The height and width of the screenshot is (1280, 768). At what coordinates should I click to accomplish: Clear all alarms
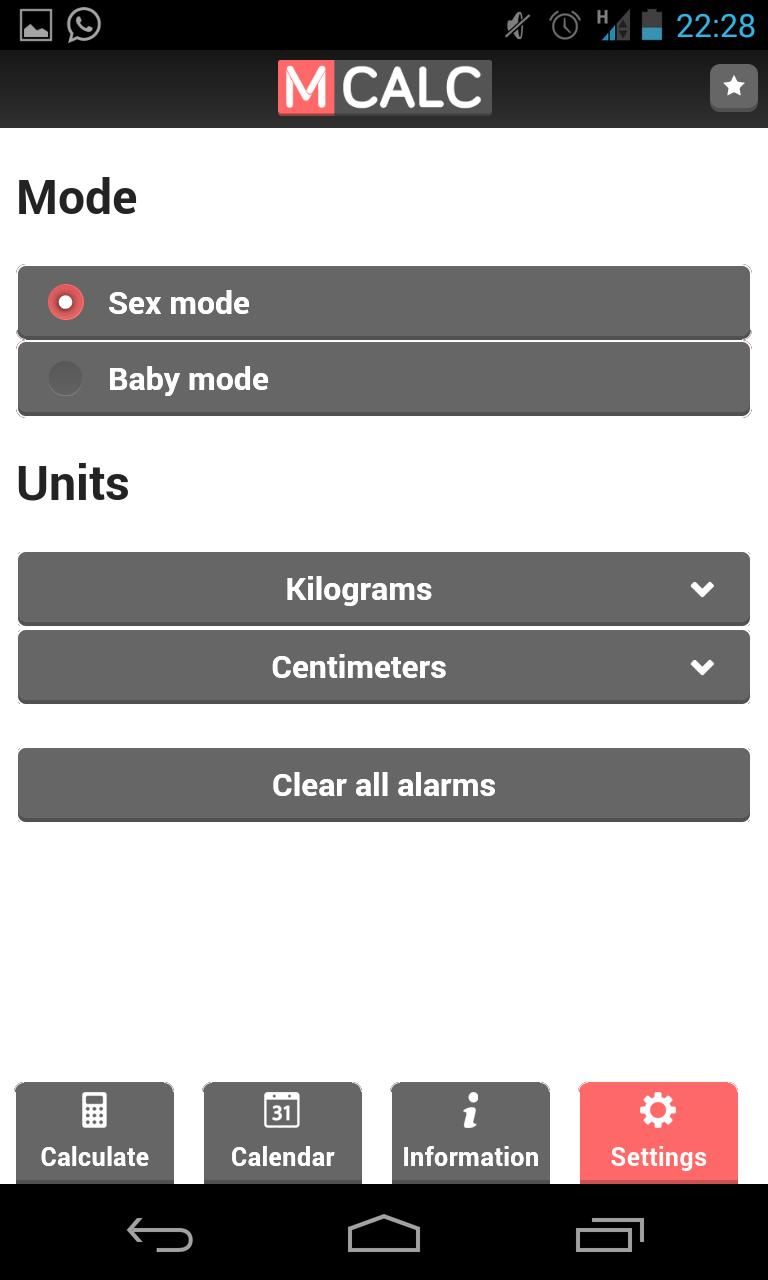click(383, 785)
